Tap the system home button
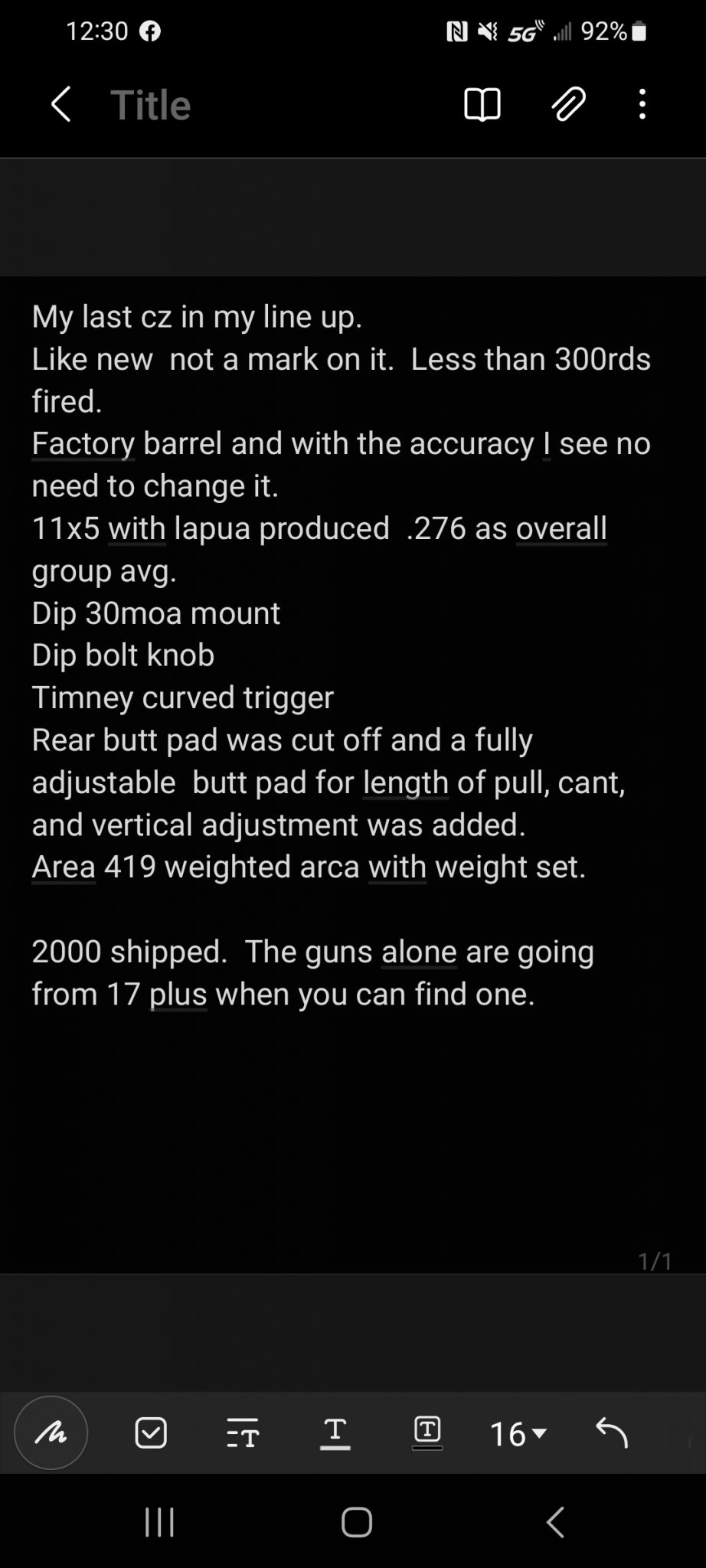The height and width of the screenshot is (1568, 706). 357,1522
